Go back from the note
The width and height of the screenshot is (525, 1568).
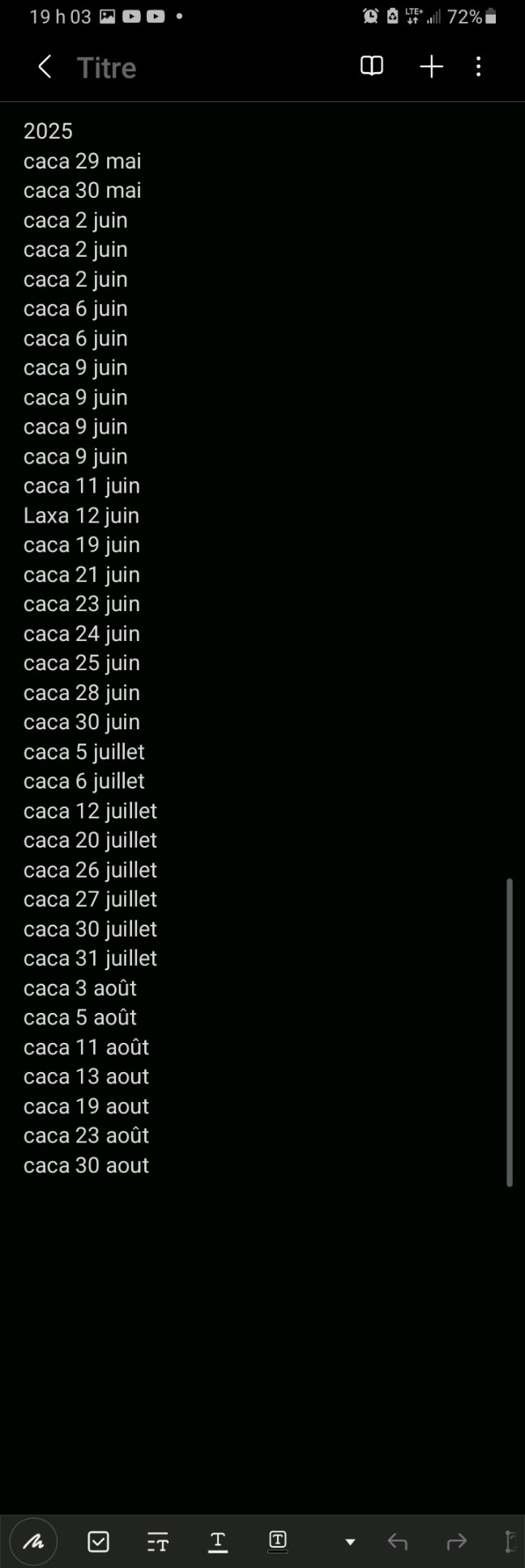[45, 67]
